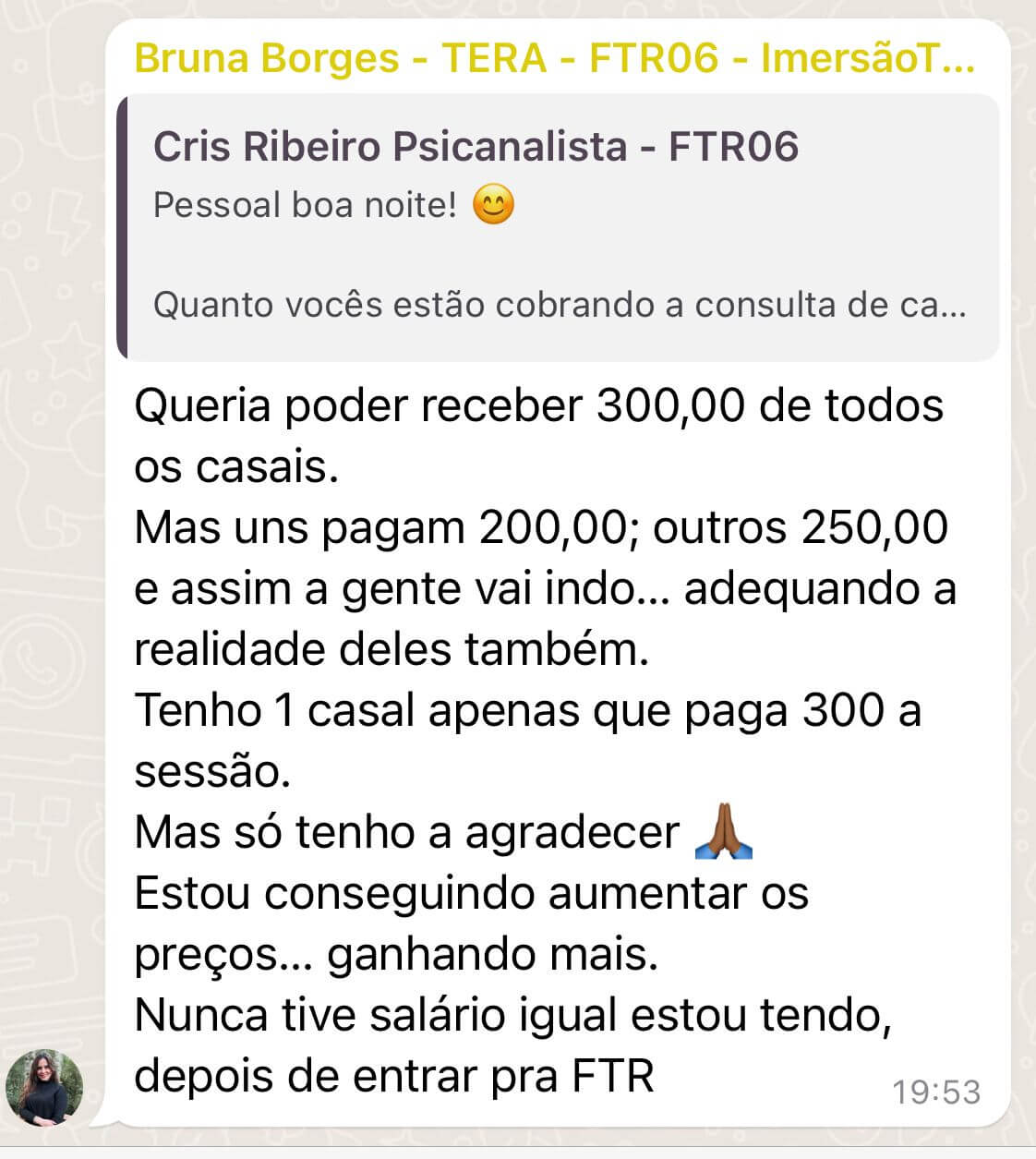Tap sender name Bruna Borges
The height and width of the screenshot is (1159, 1036).
553,58
